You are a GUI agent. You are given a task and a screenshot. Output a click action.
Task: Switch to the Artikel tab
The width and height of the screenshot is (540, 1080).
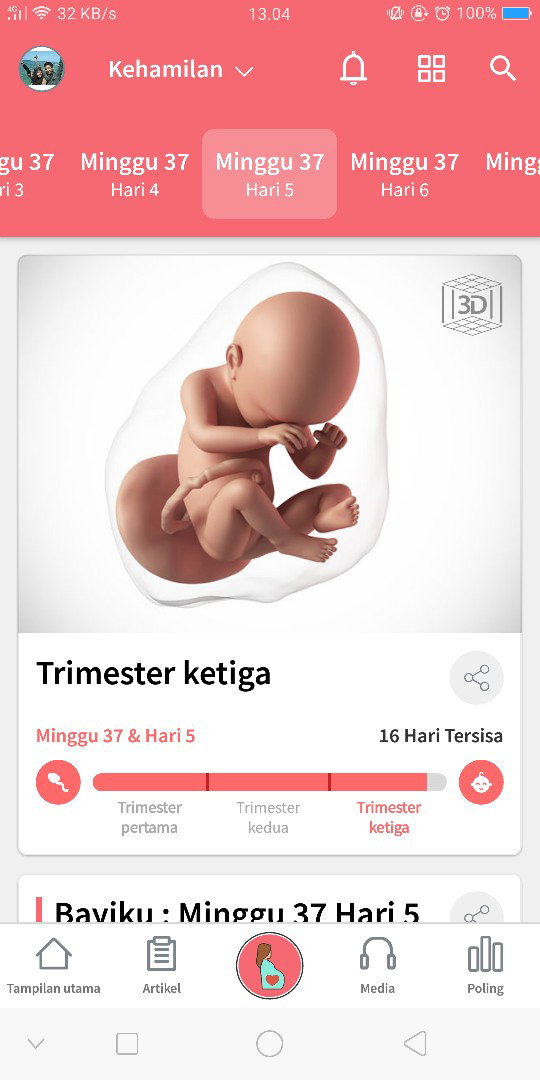(162, 967)
